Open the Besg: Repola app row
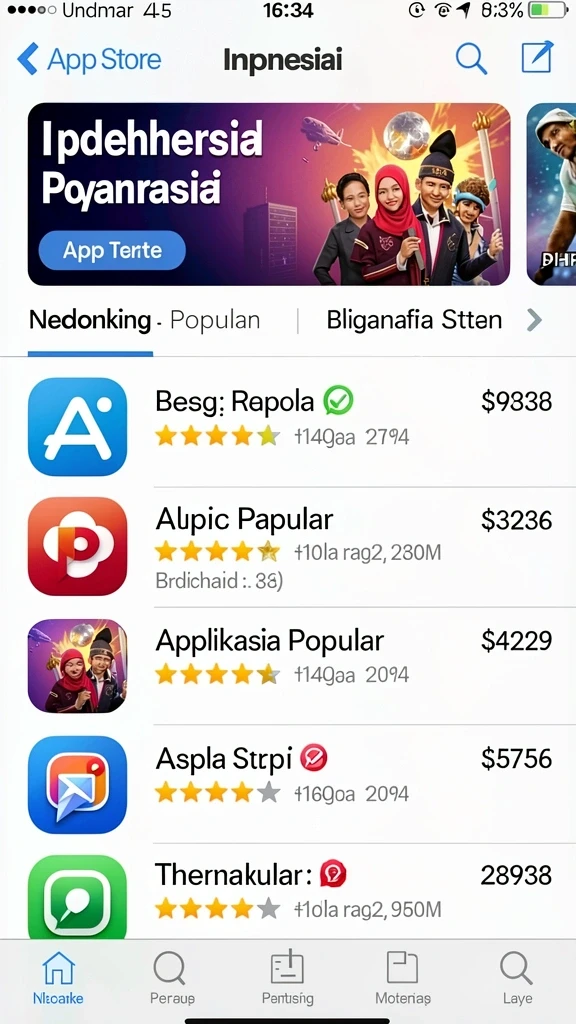The image size is (576, 1024). 288,426
